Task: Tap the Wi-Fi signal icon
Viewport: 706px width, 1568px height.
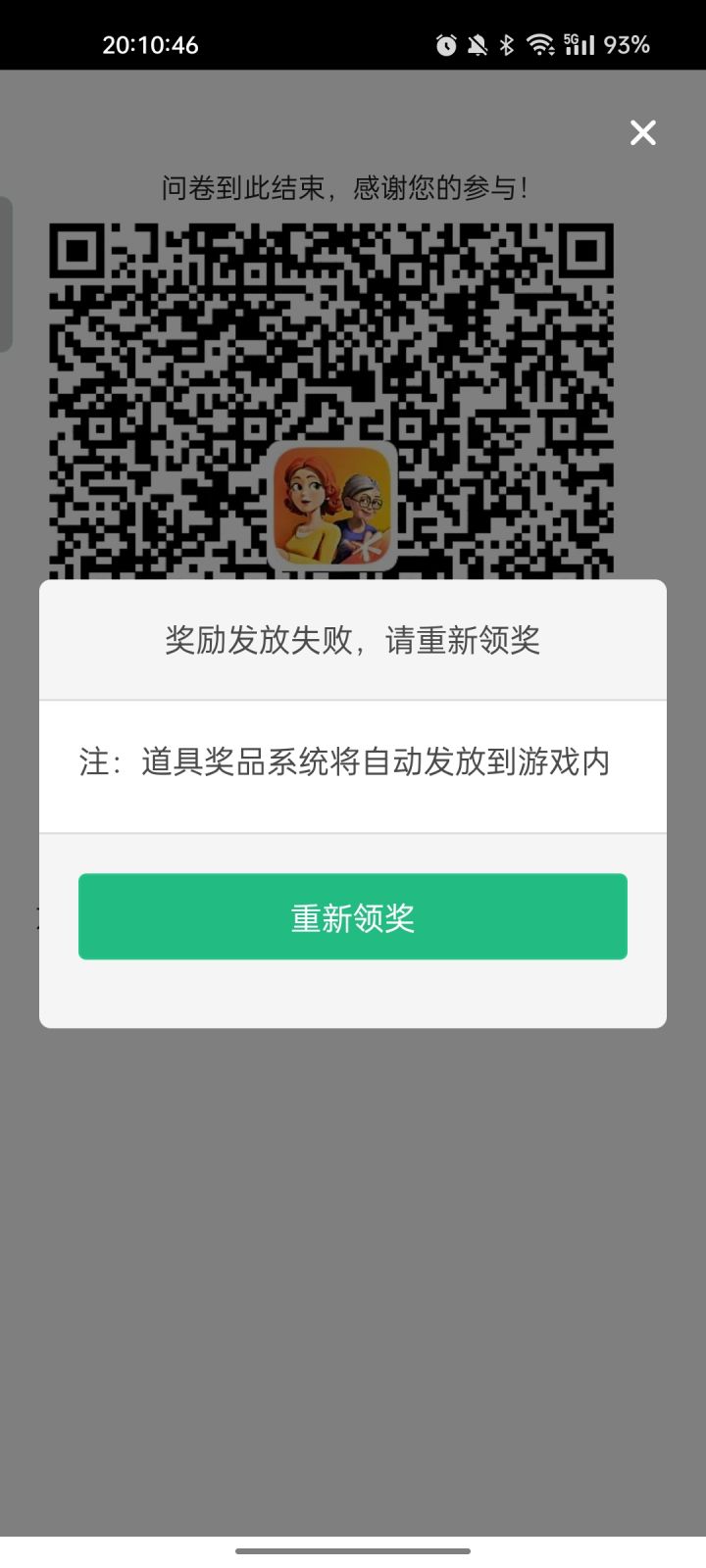Action: pyautogui.click(x=539, y=44)
